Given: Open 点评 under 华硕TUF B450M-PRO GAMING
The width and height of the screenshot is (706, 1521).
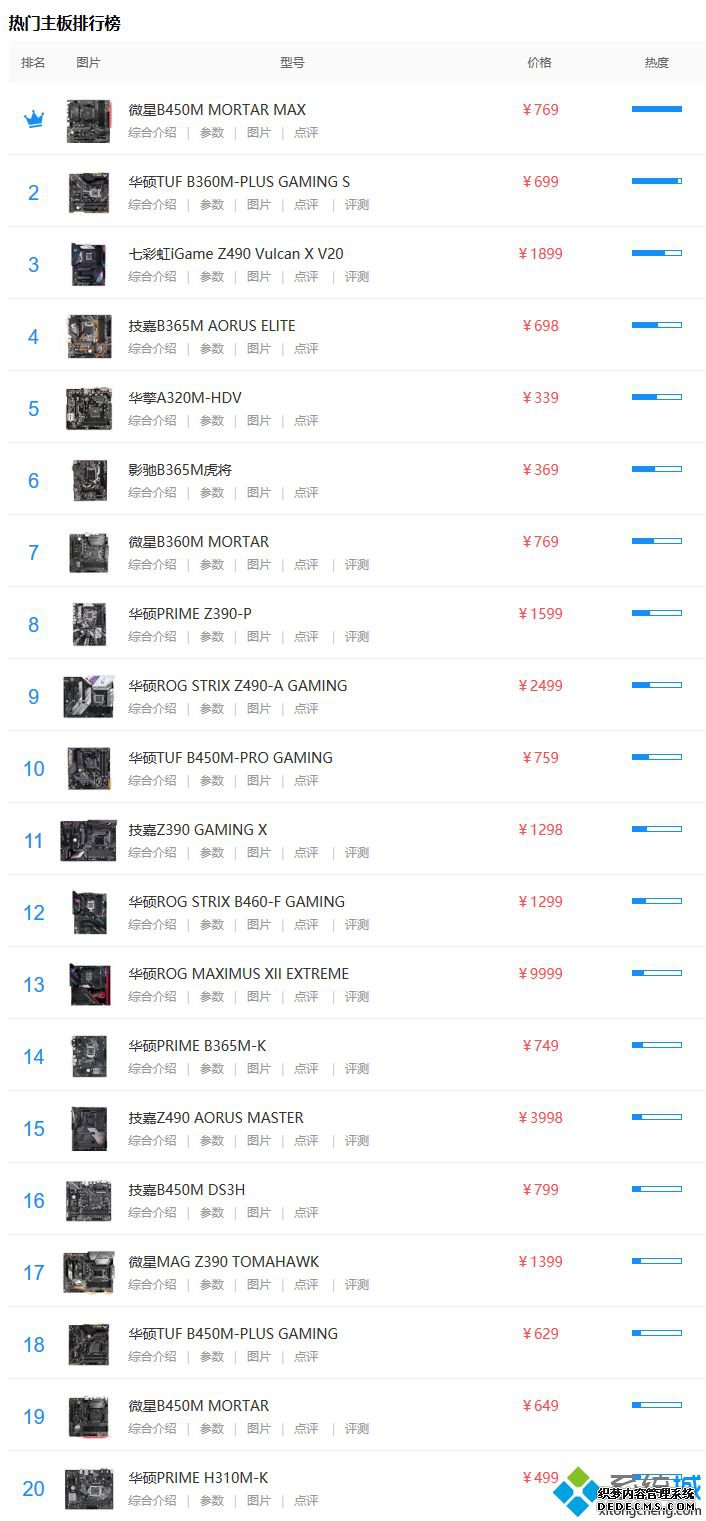Looking at the screenshot, I should click(x=306, y=781).
